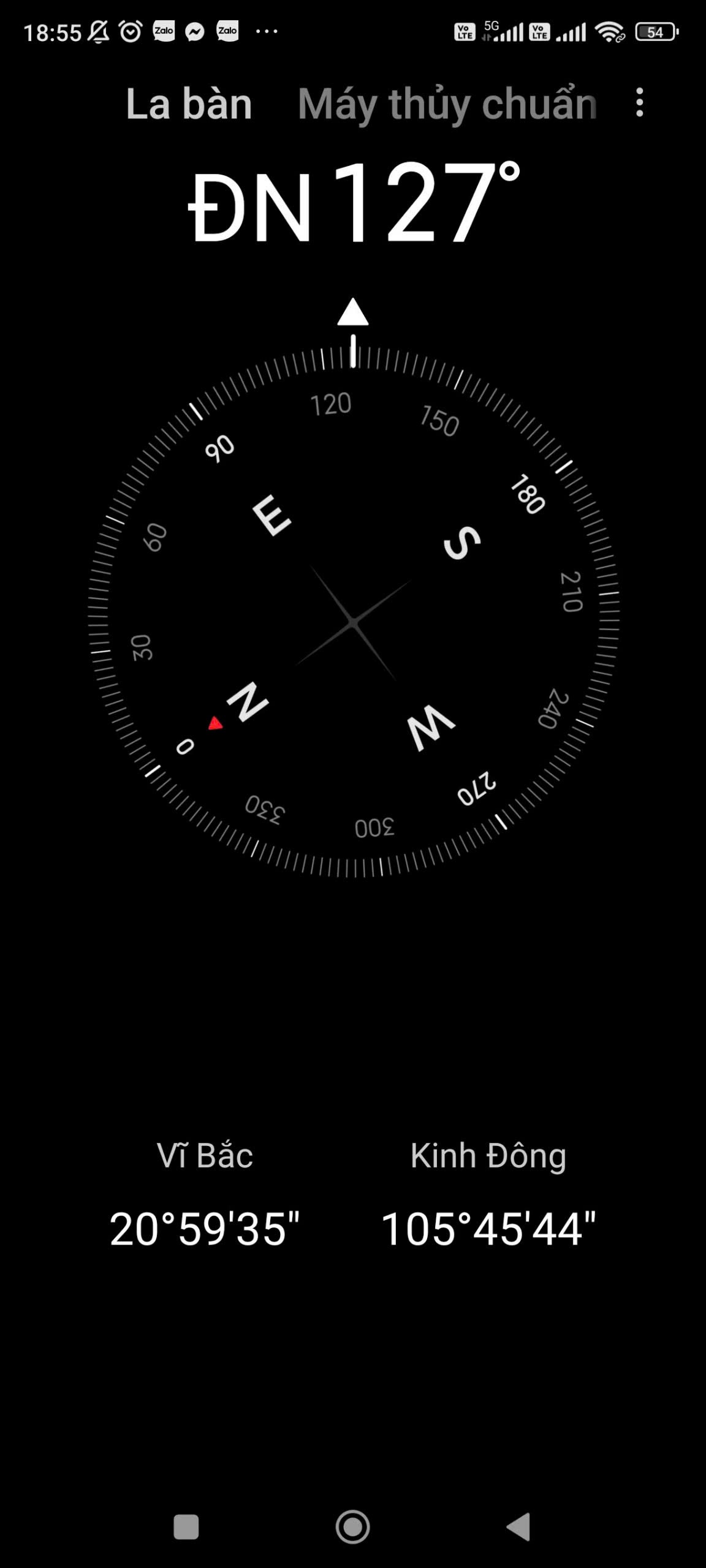
Task: Select the La bàn tab
Action: click(189, 104)
